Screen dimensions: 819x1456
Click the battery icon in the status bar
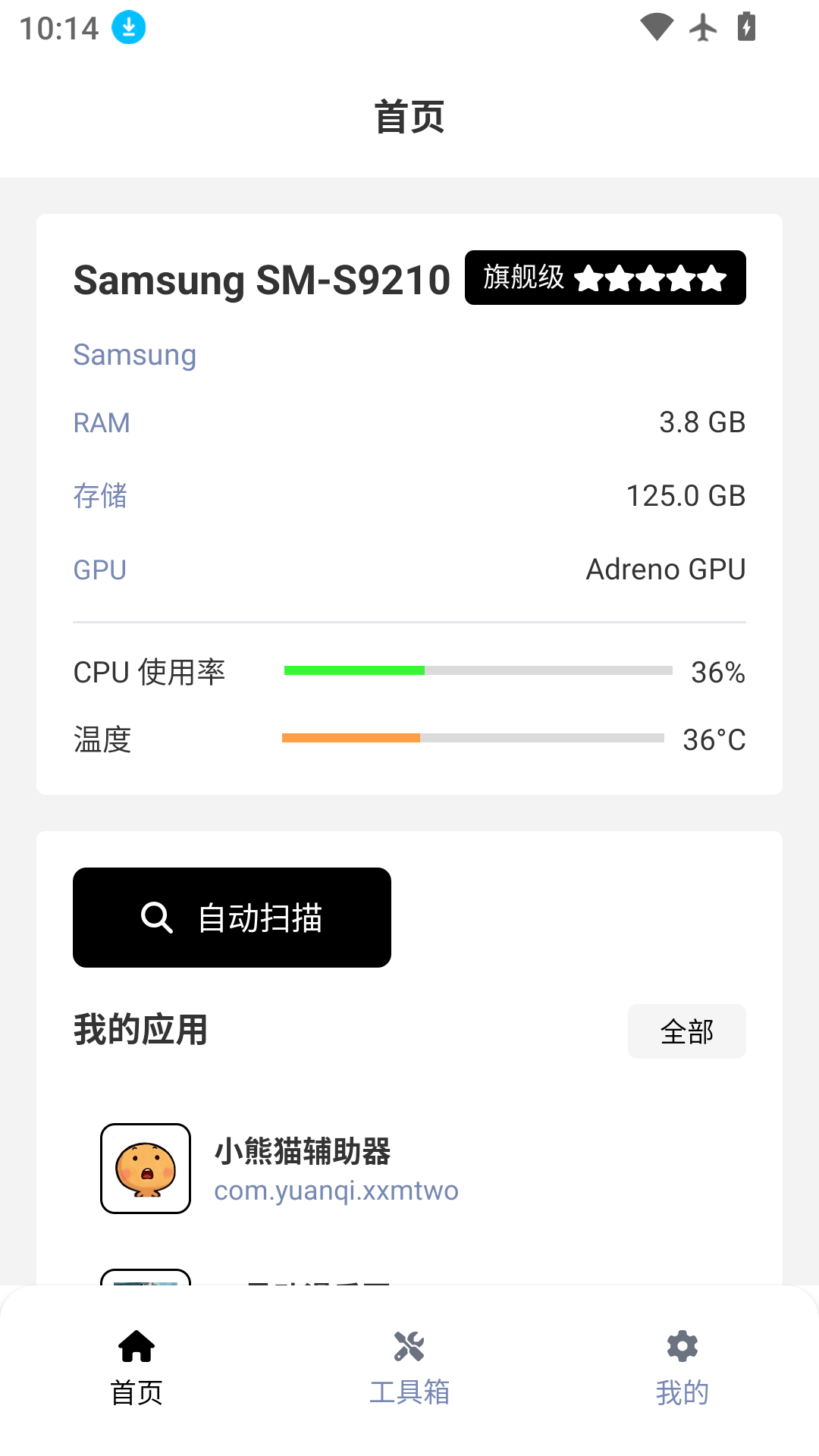click(748, 27)
